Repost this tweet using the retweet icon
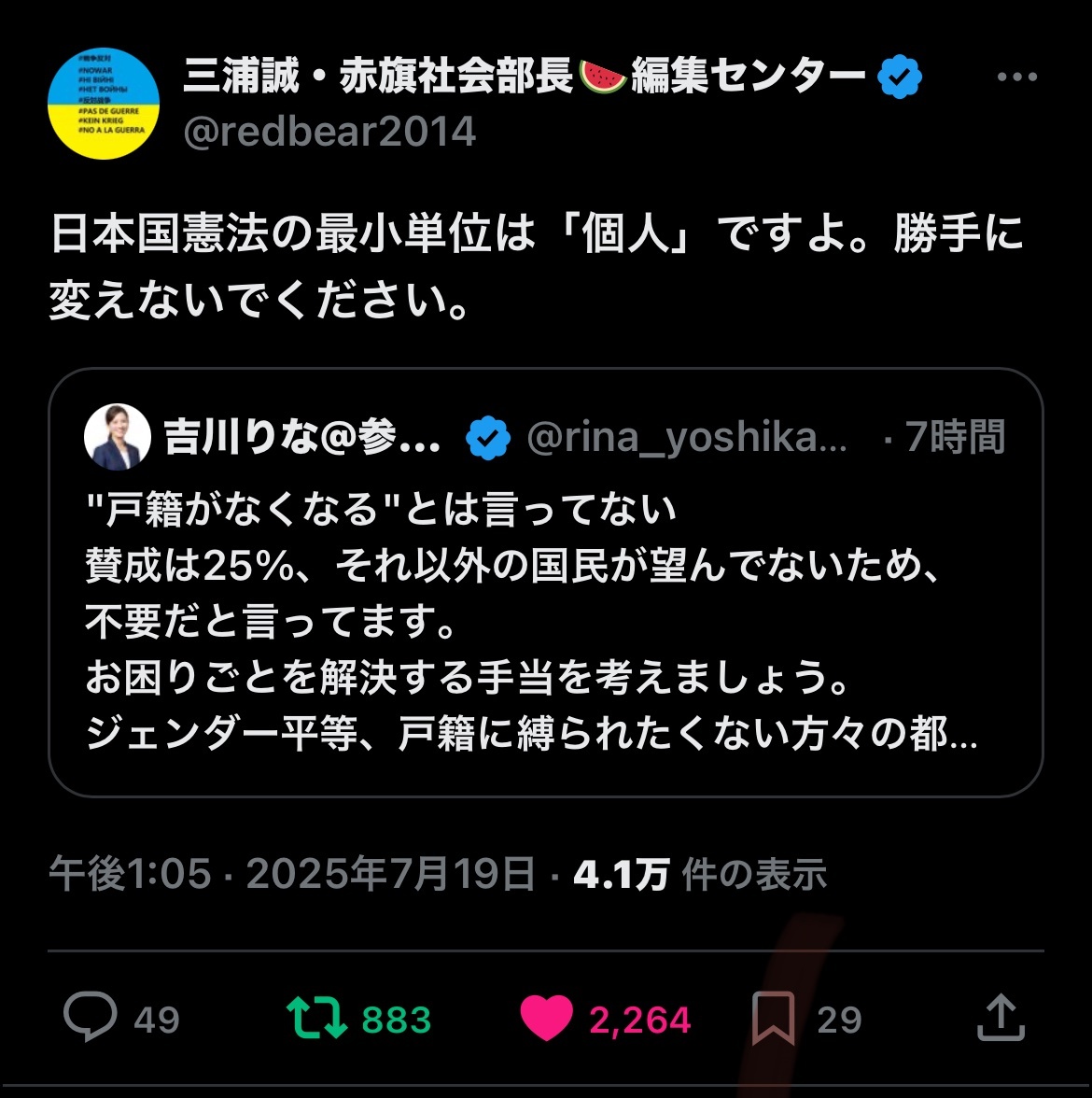1092x1098 pixels. click(315, 1018)
